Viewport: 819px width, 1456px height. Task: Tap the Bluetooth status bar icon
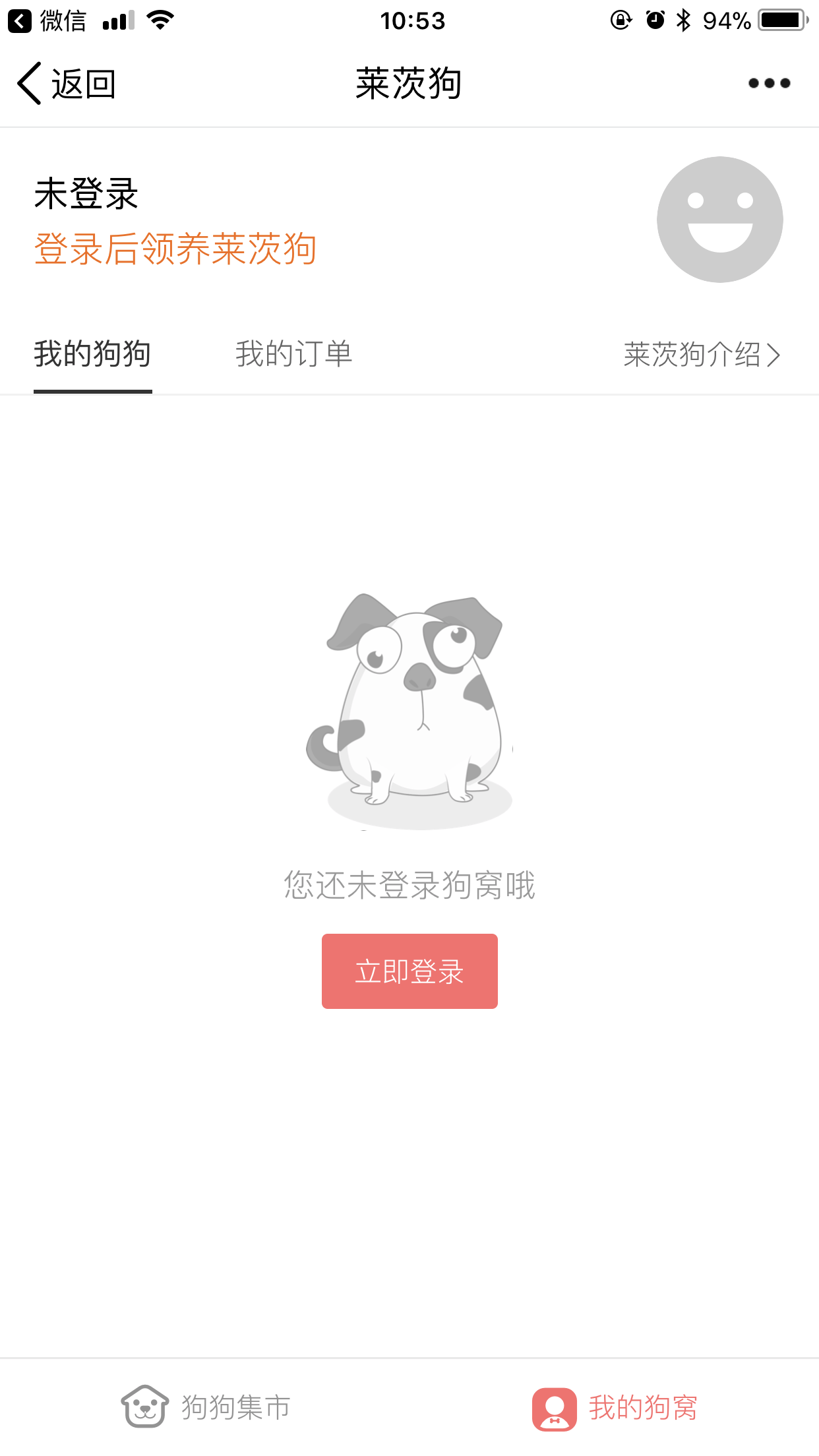pyautogui.click(x=682, y=20)
